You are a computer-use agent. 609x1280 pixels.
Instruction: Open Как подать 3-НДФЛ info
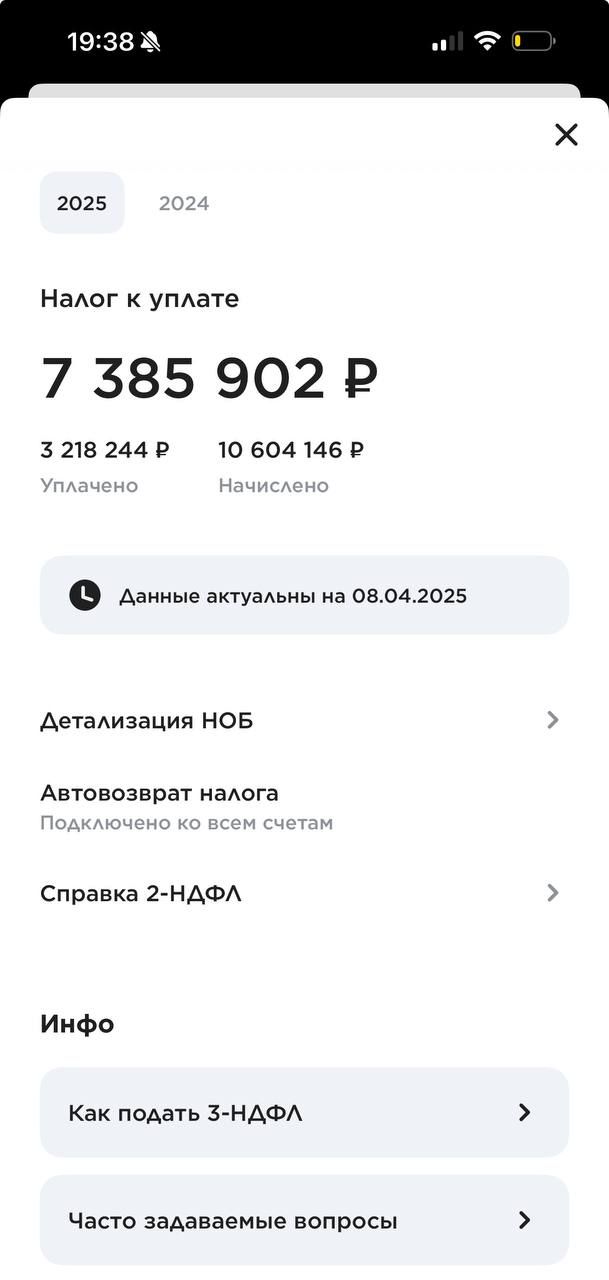tap(304, 1112)
